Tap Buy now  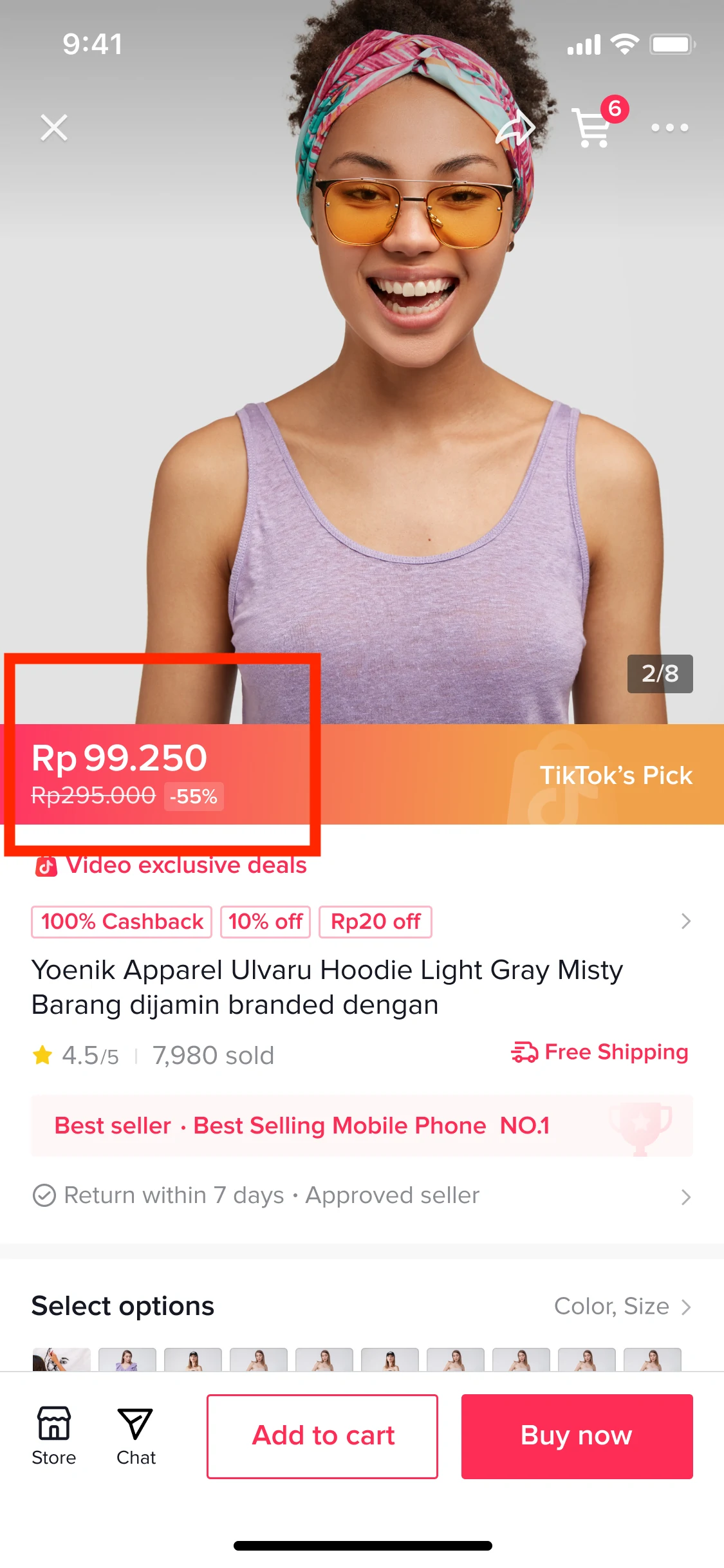(577, 1436)
